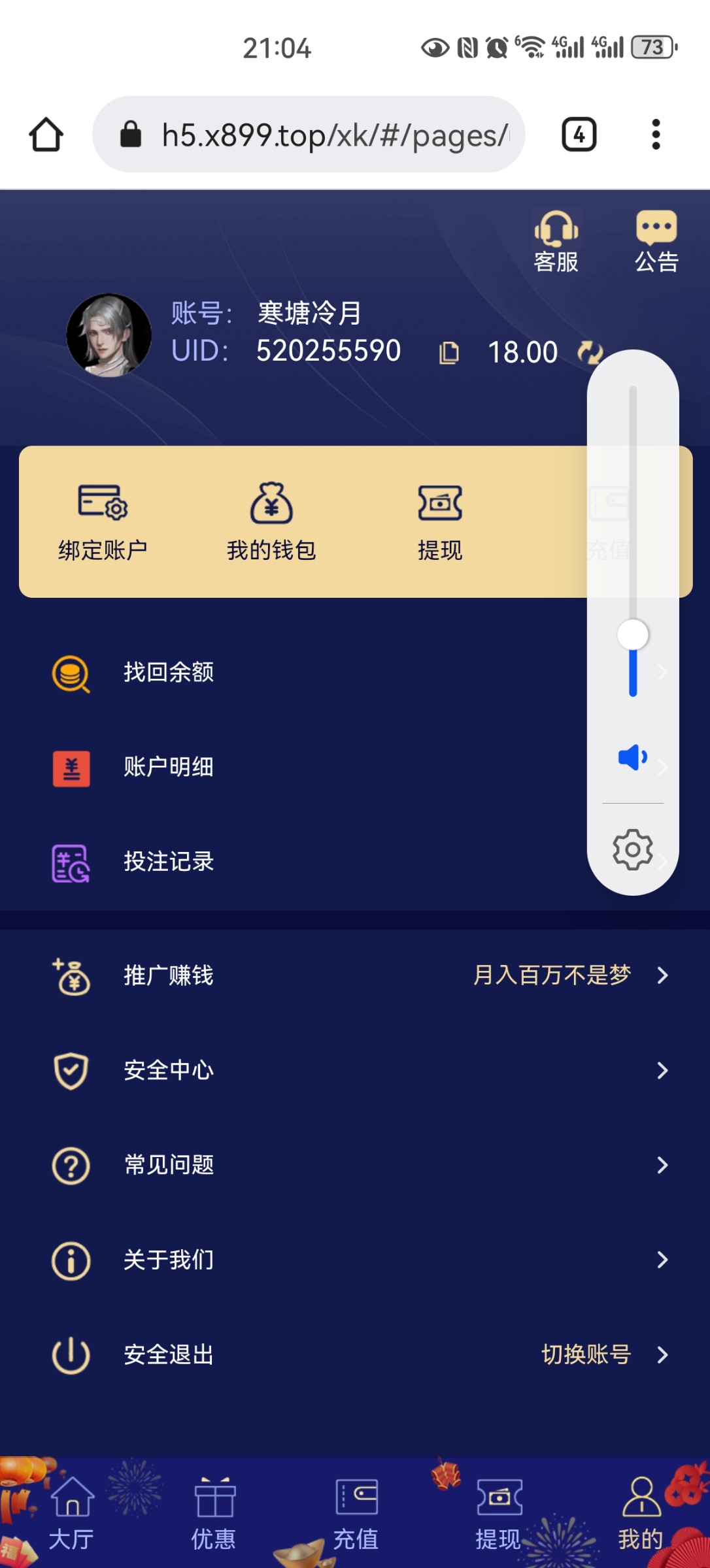Open 常见问题 FAQ
This screenshot has width=710, height=1568.
point(355,1165)
